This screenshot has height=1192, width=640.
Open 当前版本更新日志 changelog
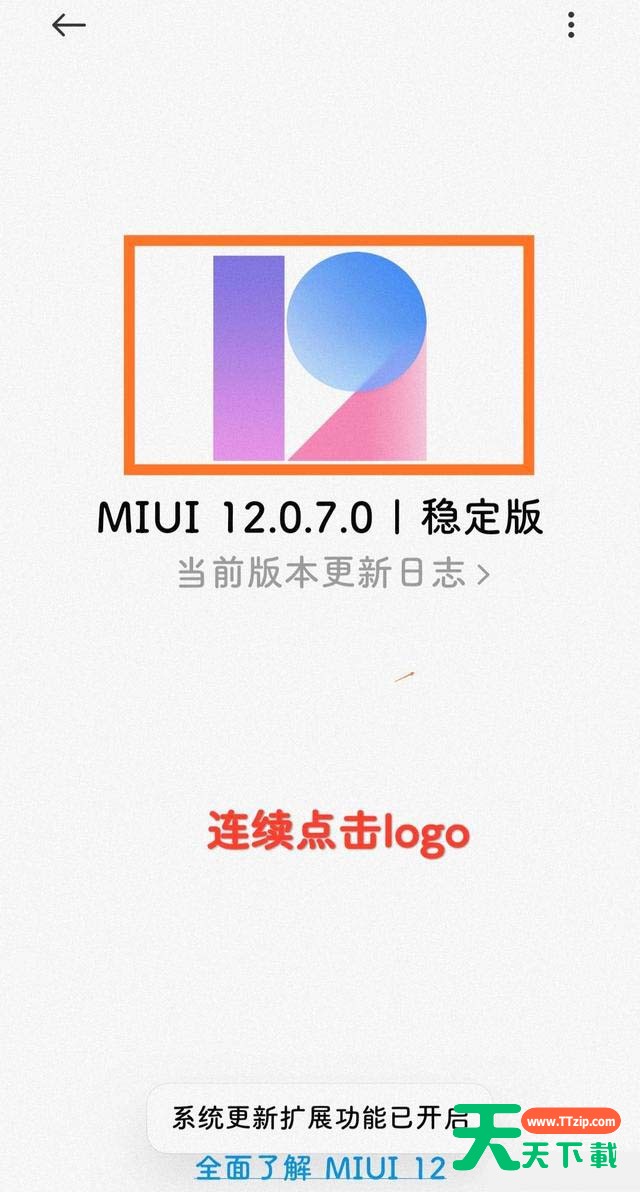pos(334,574)
